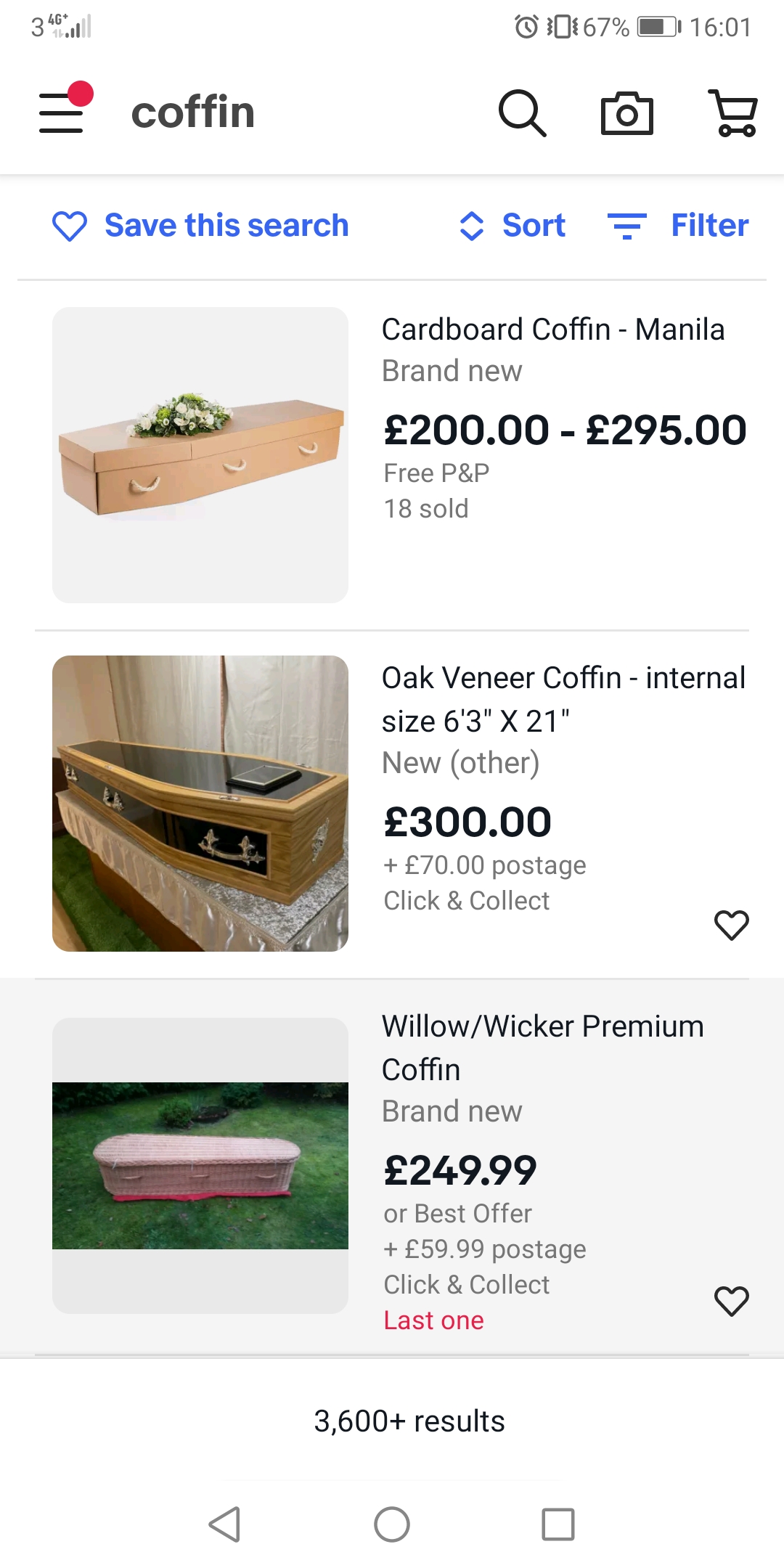The image size is (784, 1568).
Task: Tap the search magnifier icon
Action: 522,113
